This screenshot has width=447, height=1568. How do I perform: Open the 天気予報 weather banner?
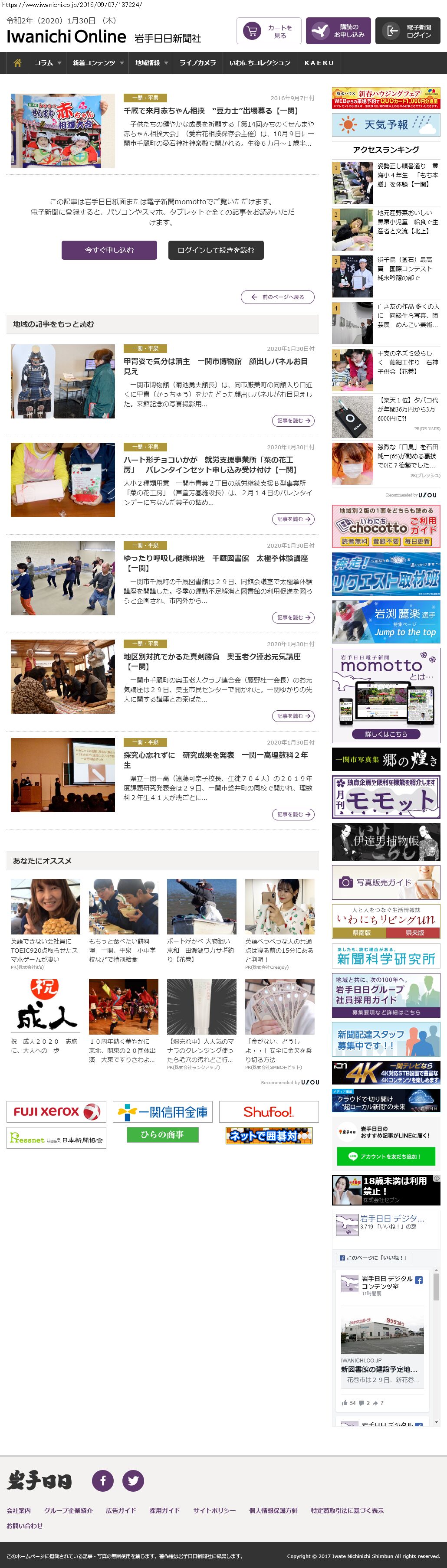click(x=385, y=125)
